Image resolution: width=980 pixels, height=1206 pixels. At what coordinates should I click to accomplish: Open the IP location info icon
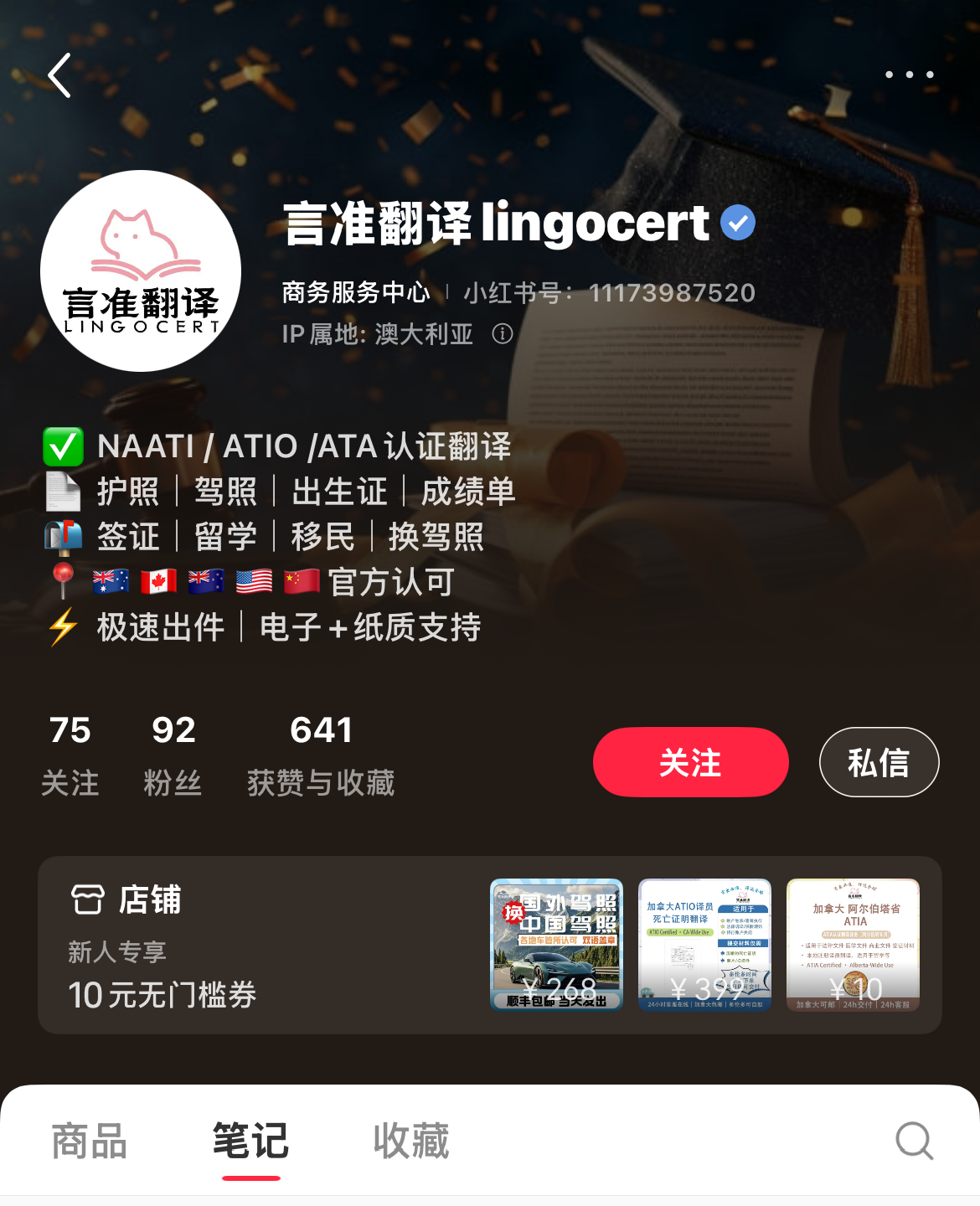point(503,334)
